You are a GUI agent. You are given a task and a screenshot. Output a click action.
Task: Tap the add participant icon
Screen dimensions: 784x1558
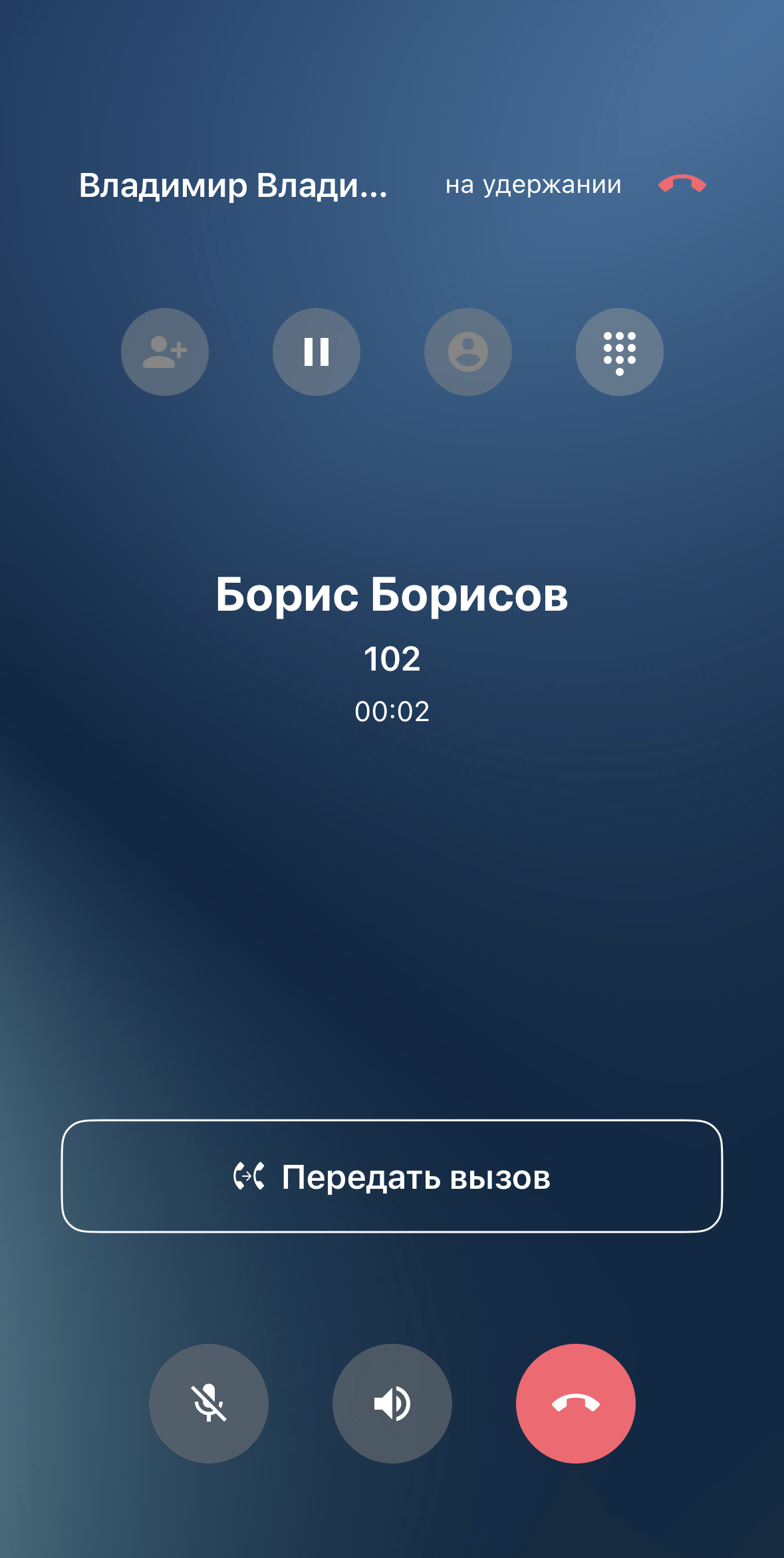click(165, 352)
